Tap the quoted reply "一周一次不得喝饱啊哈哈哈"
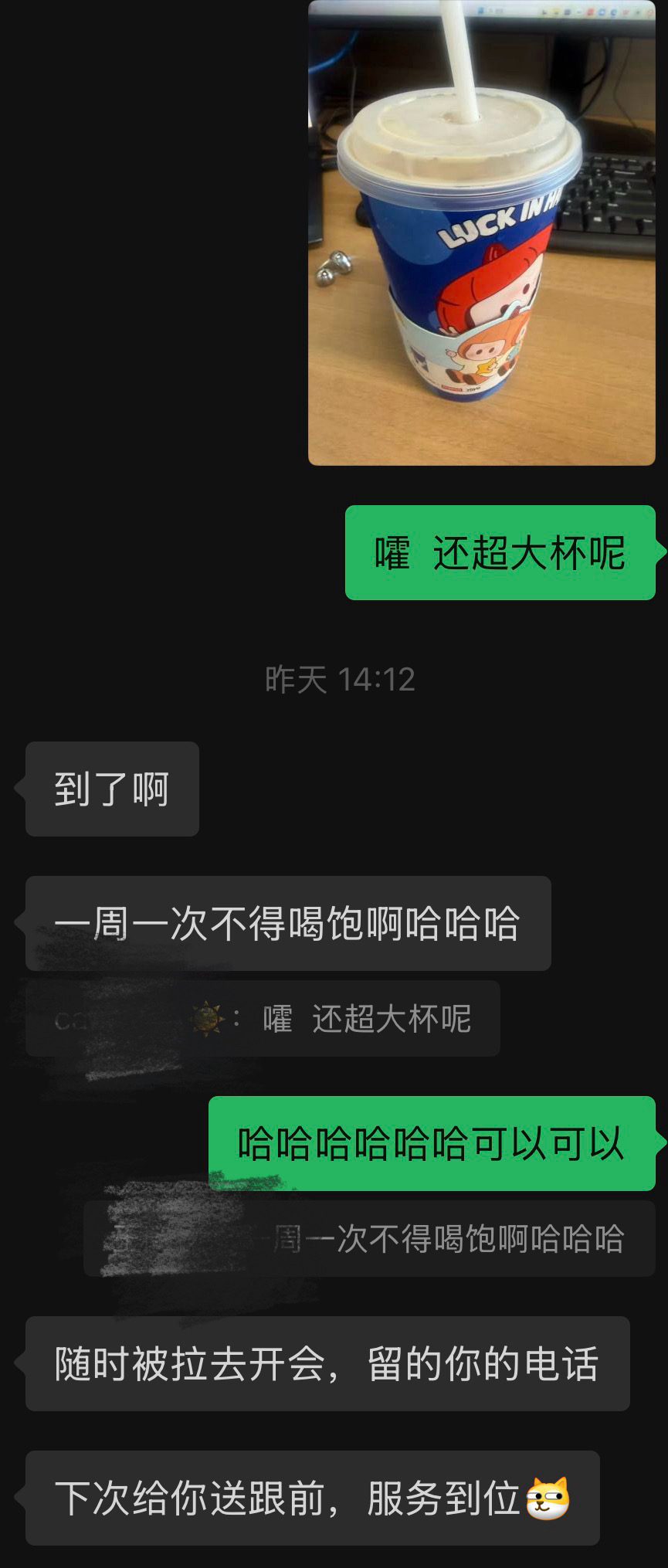The width and height of the screenshot is (668, 1568). pos(369,1239)
